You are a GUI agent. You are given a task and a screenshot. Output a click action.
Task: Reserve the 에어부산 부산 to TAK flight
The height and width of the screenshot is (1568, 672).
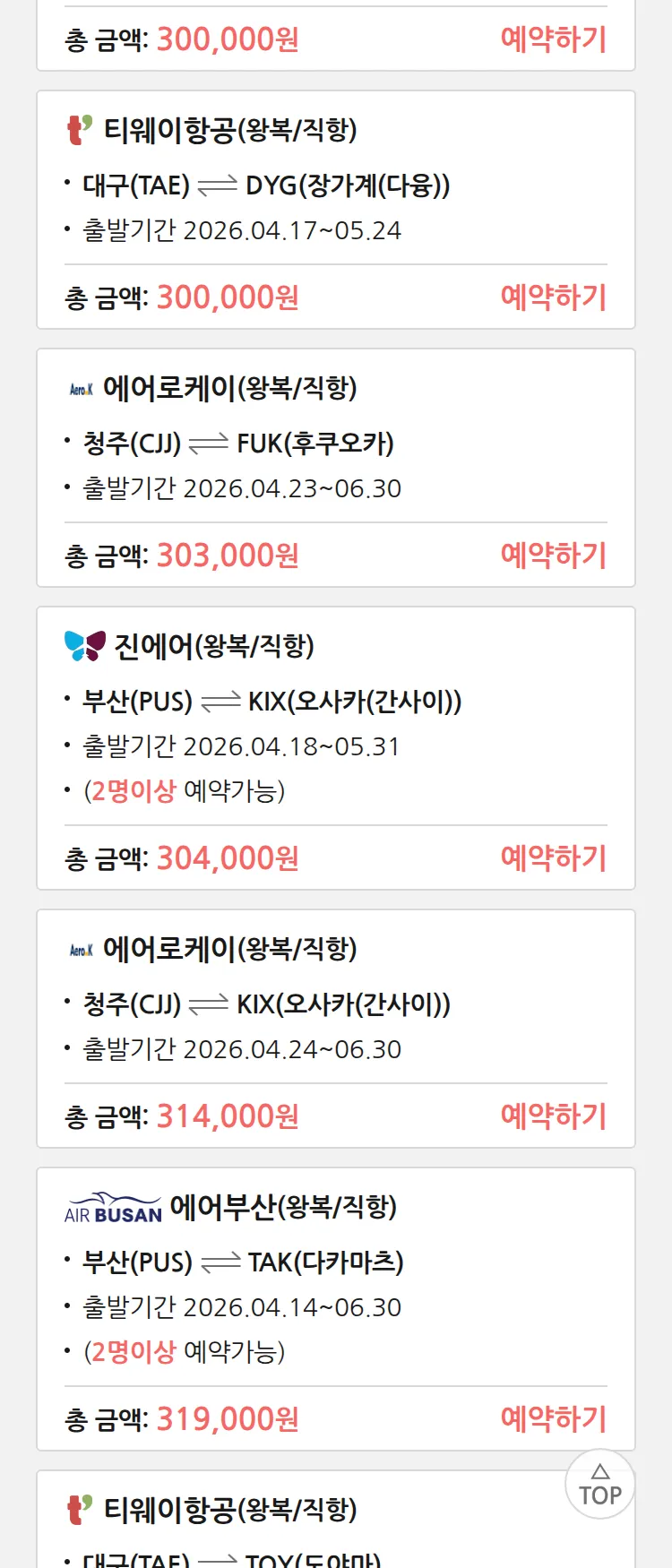(553, 1419)
